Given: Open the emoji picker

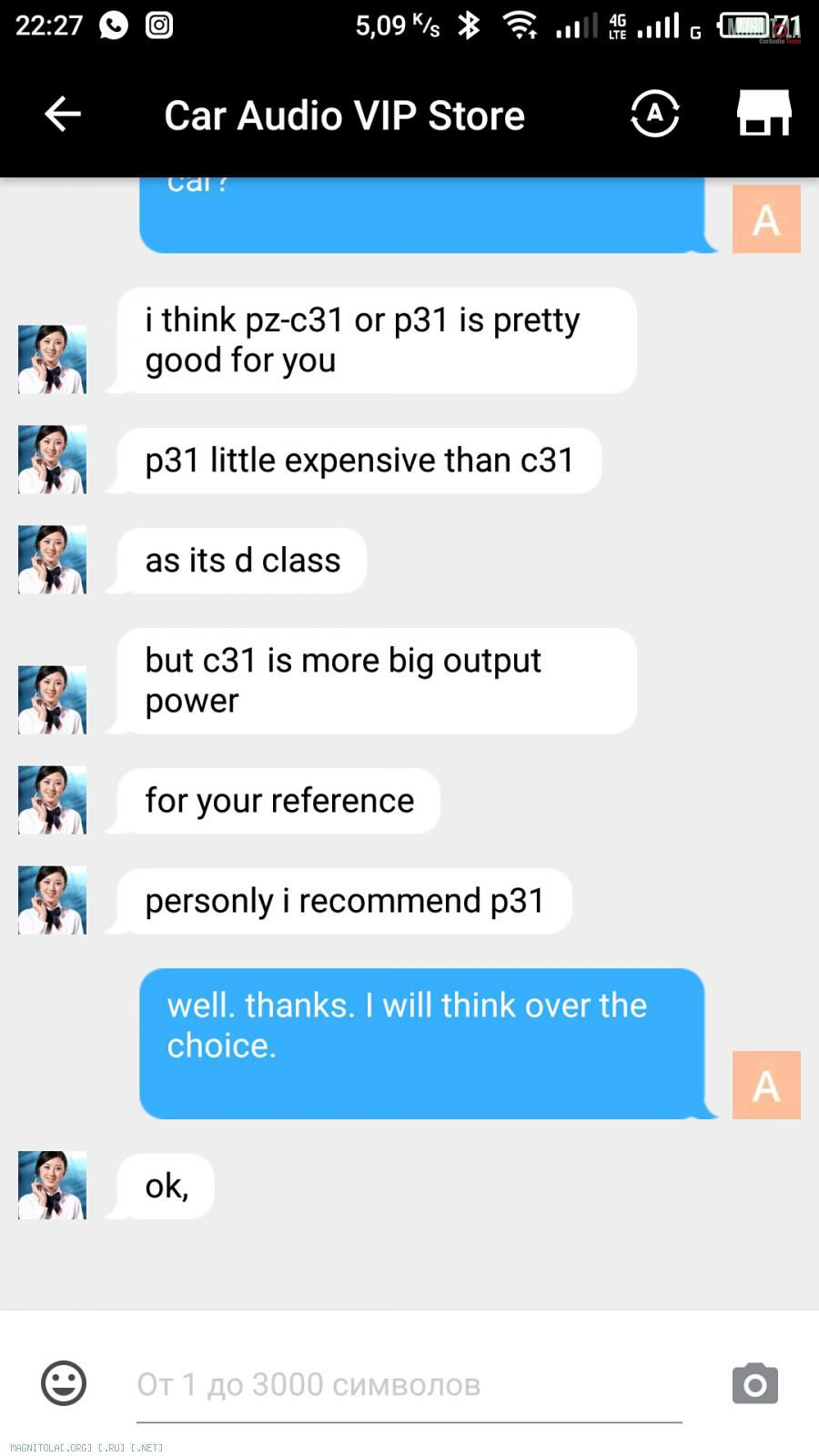Looking at the screenshot, I should click(64, 1383).
